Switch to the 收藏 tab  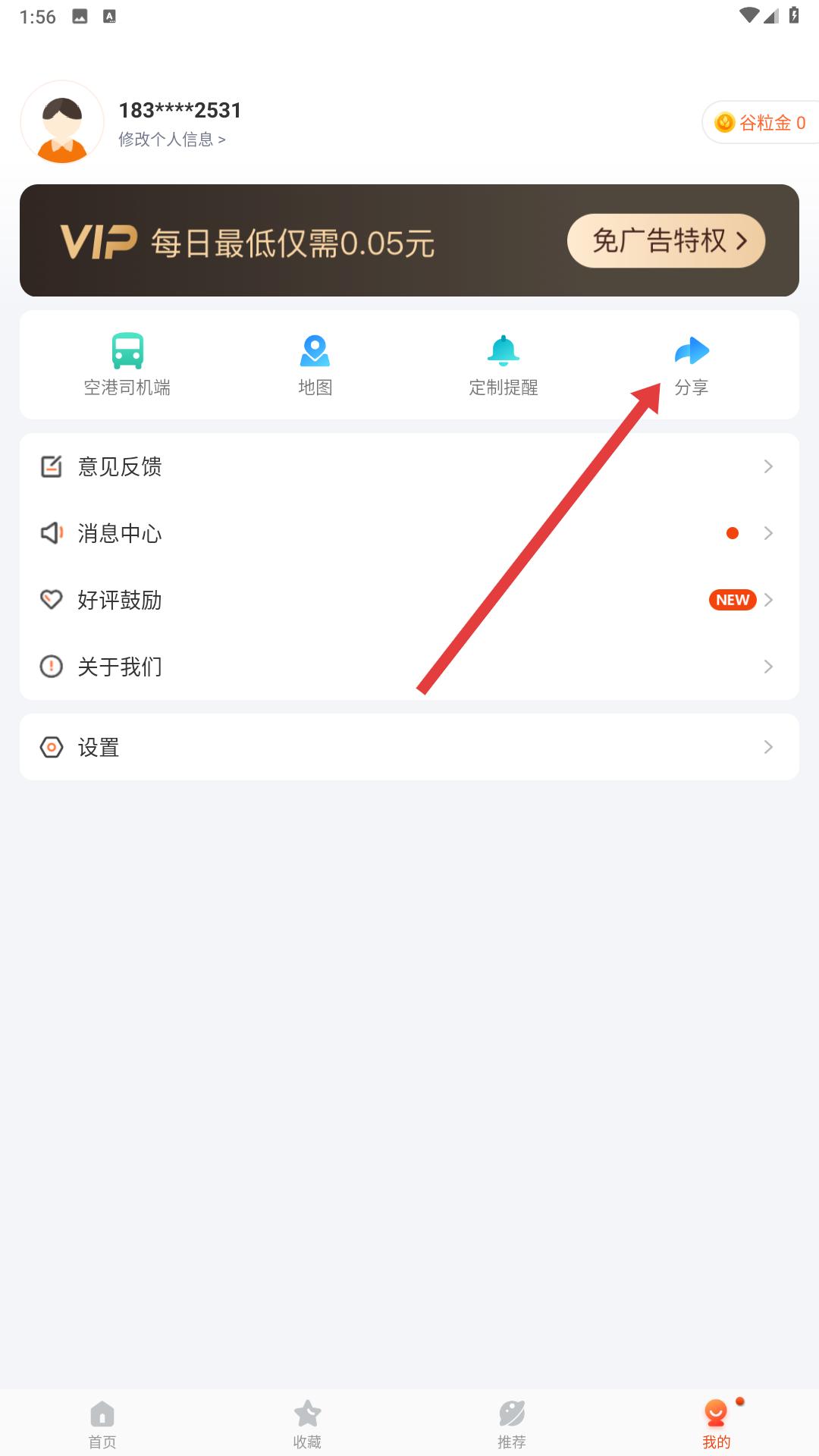307,1424
